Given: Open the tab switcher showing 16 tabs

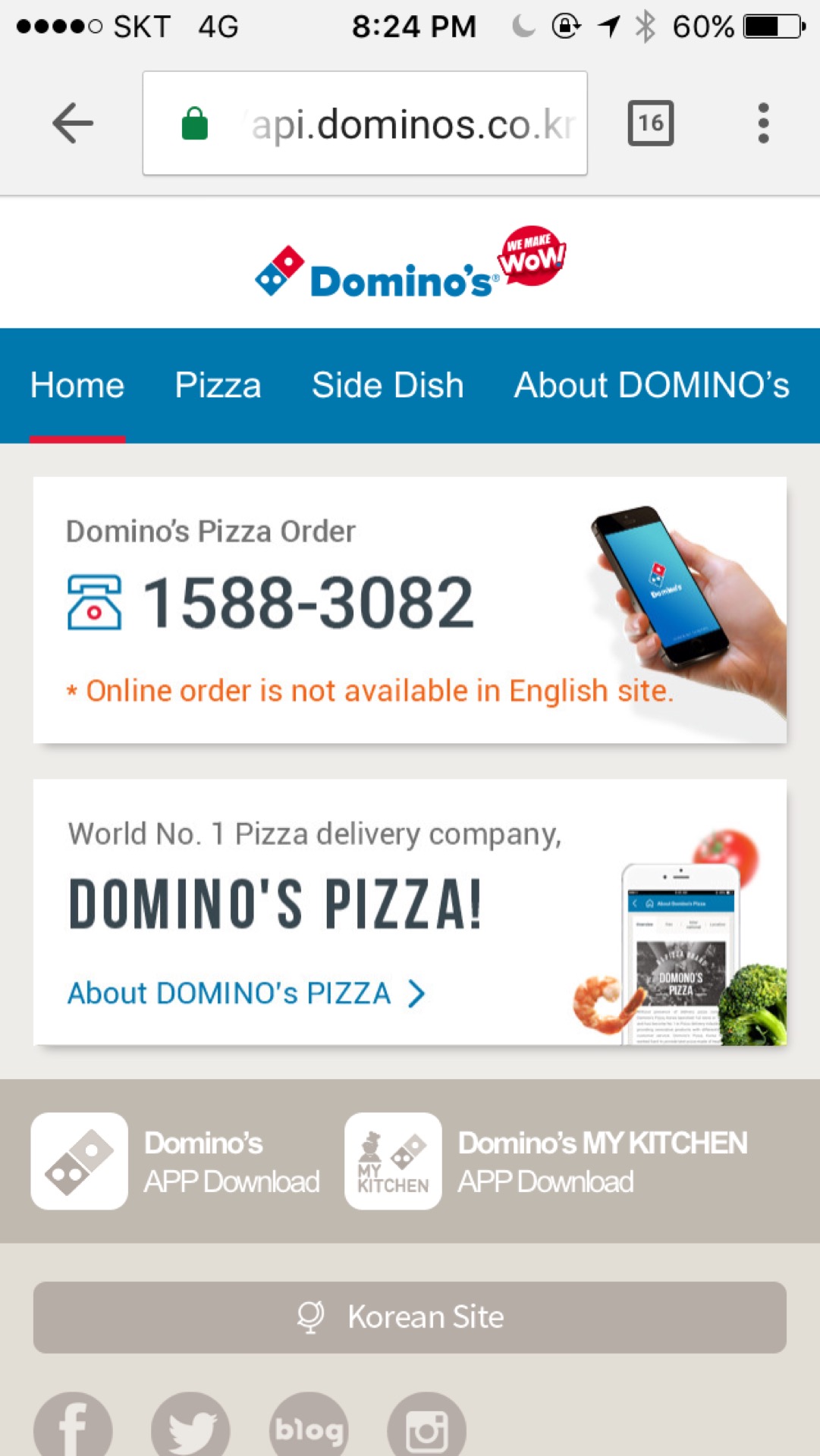Looking at the screenshot, I should 650,123.
